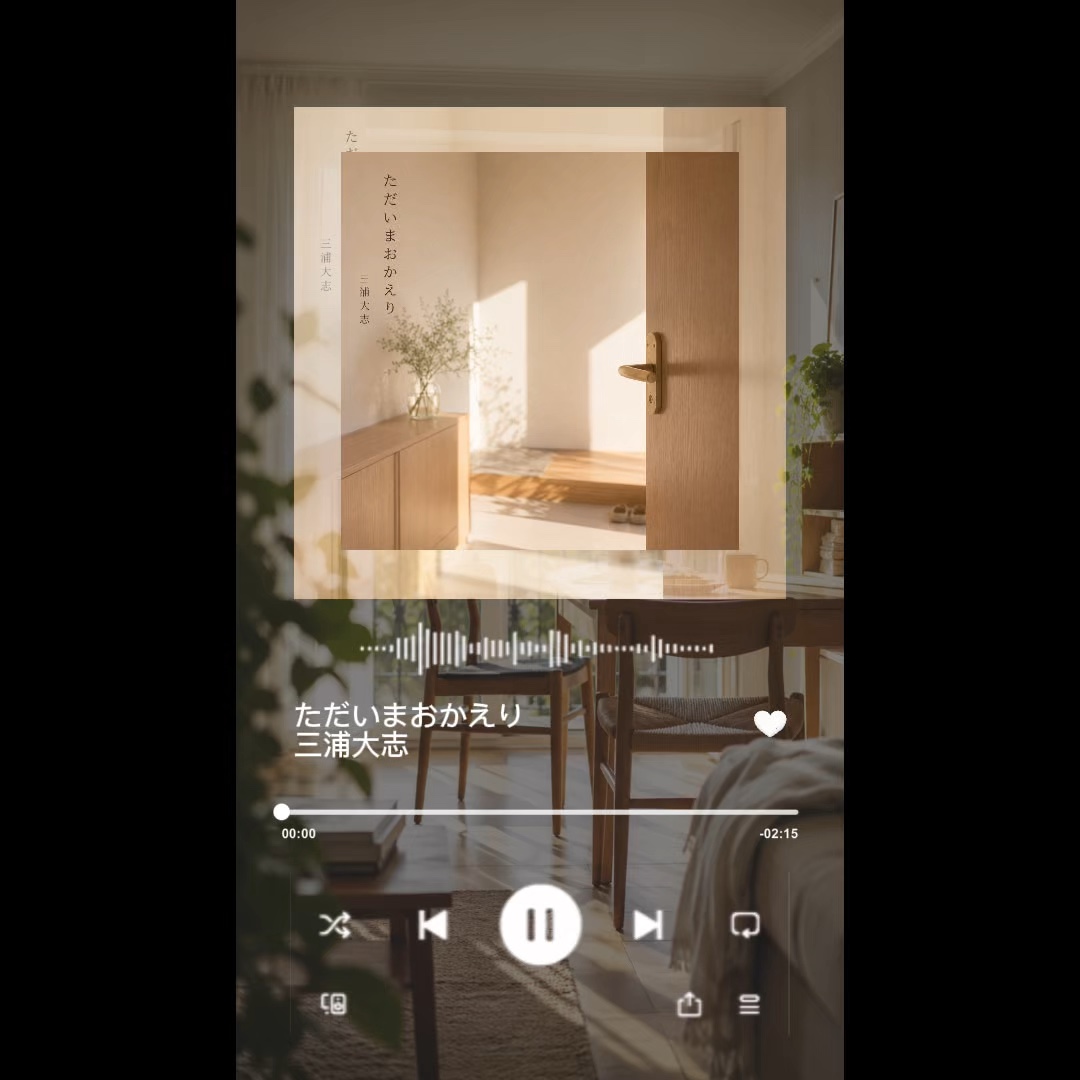Viewport: 1080px width, 1080px height.
Task: Skip to the next track
Action: pos(647,924)
